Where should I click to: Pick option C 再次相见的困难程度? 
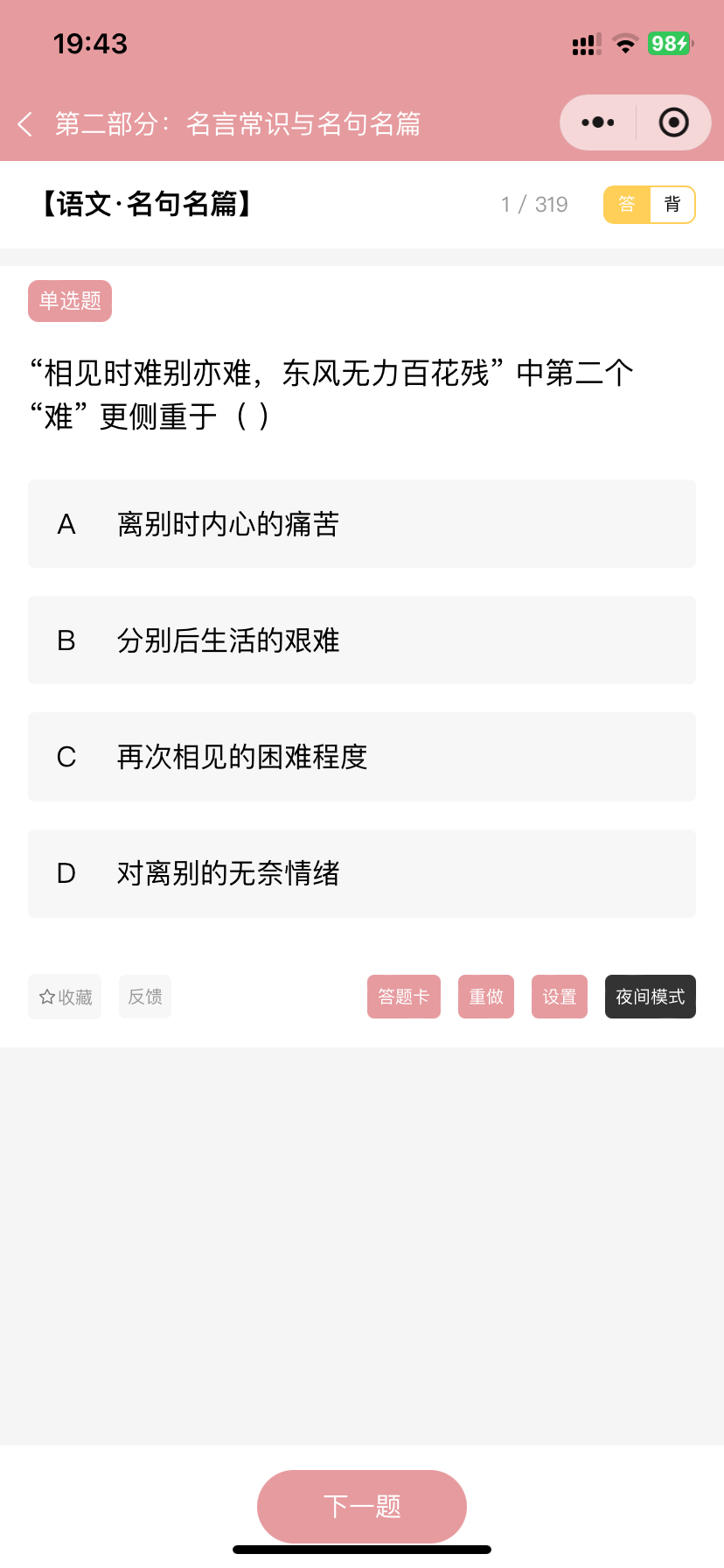pyautogui.click(x=362, y=757)
